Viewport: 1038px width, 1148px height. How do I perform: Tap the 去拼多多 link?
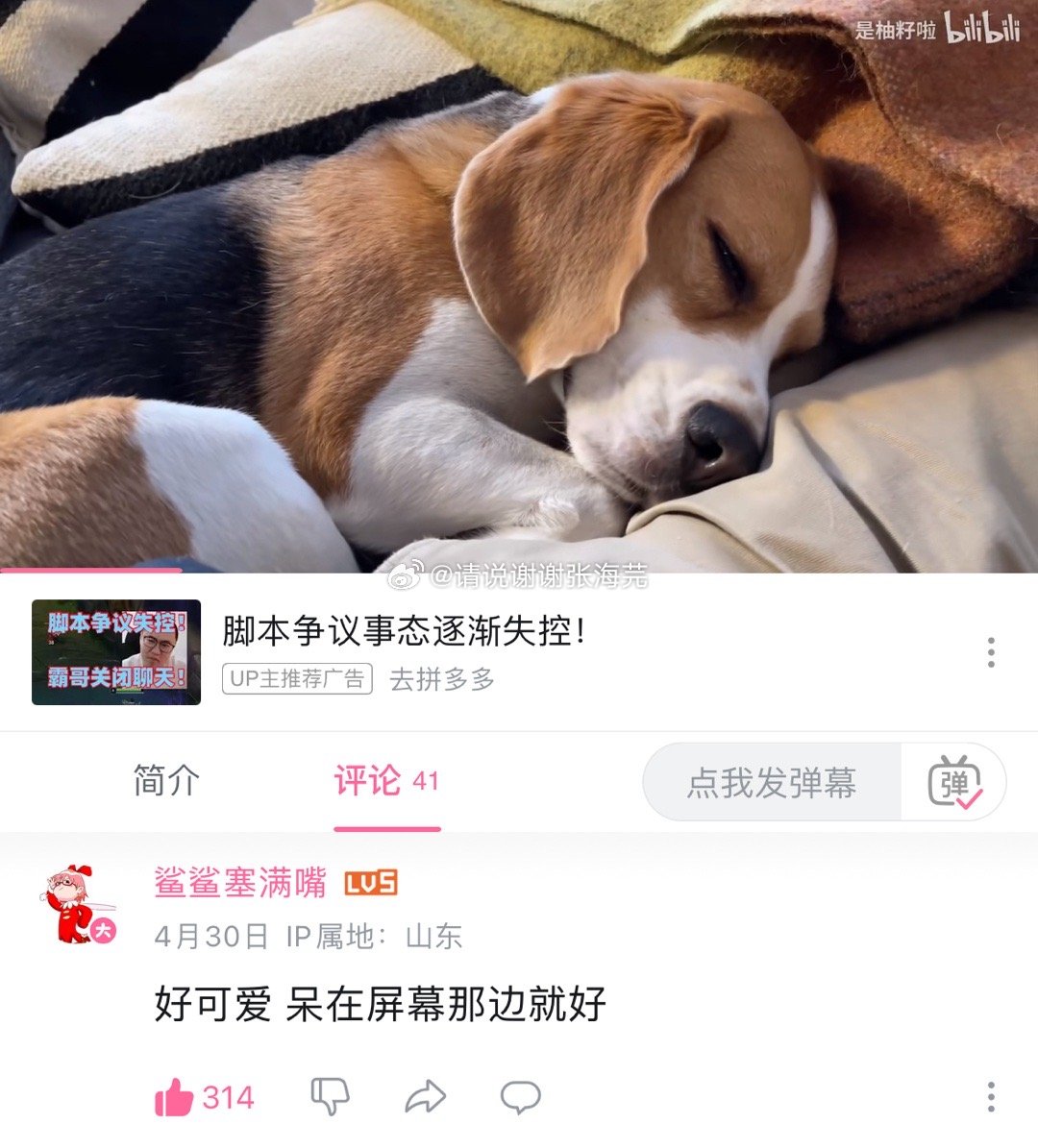click(441, 680)
